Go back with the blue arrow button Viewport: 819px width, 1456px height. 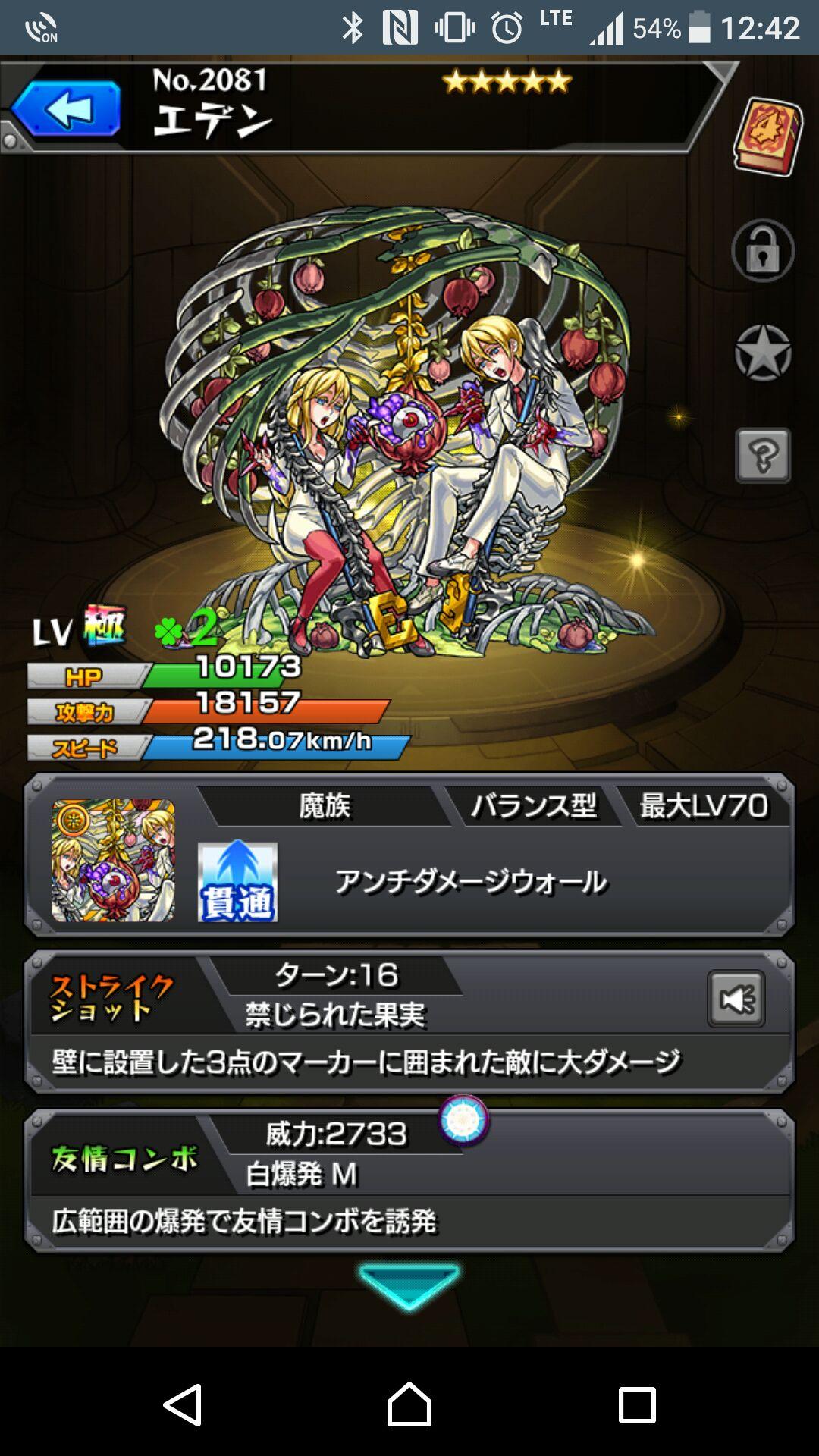(67, 108)
